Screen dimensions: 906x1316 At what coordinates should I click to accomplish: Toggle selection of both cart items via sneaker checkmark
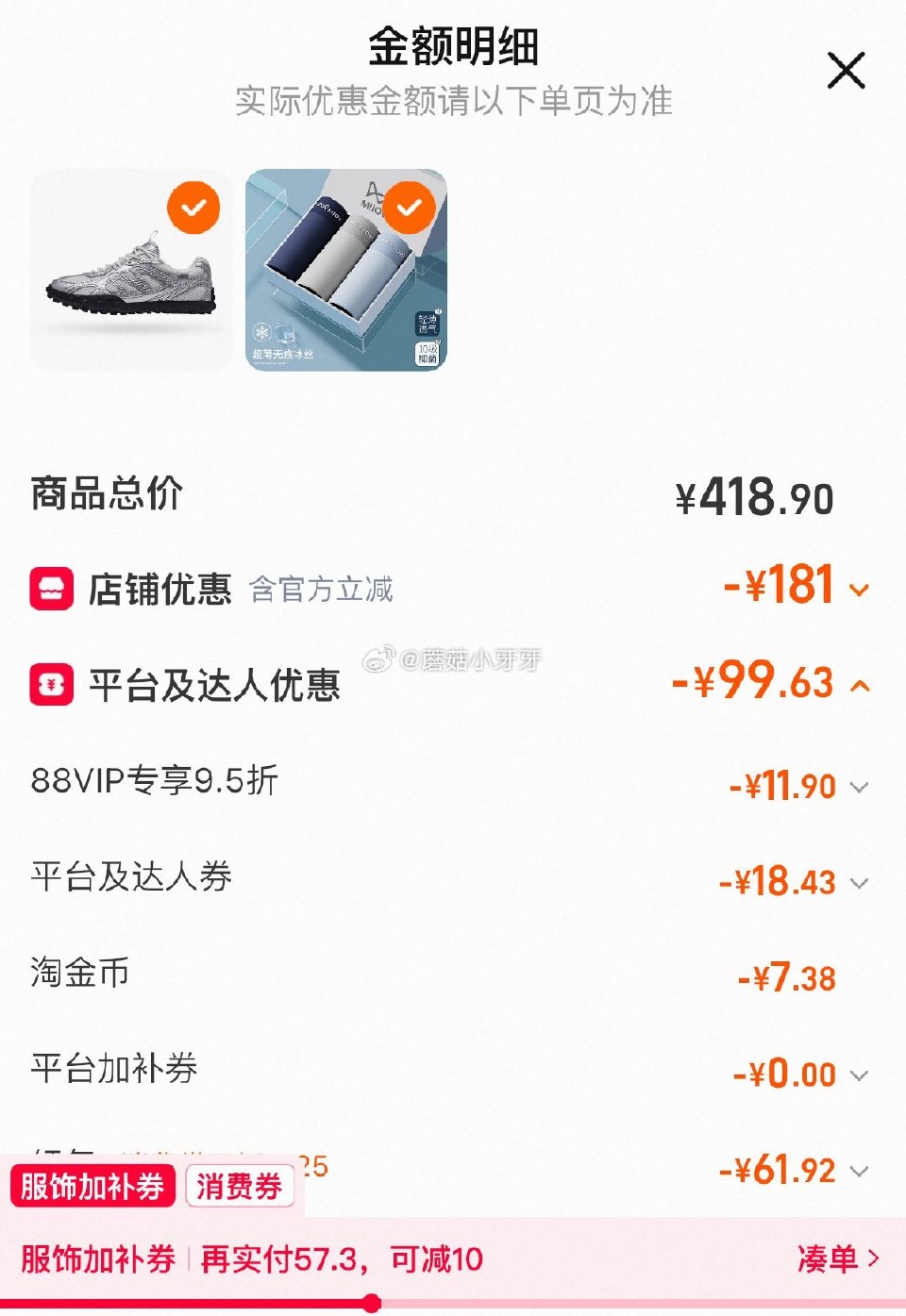click(x=194, y=208)
